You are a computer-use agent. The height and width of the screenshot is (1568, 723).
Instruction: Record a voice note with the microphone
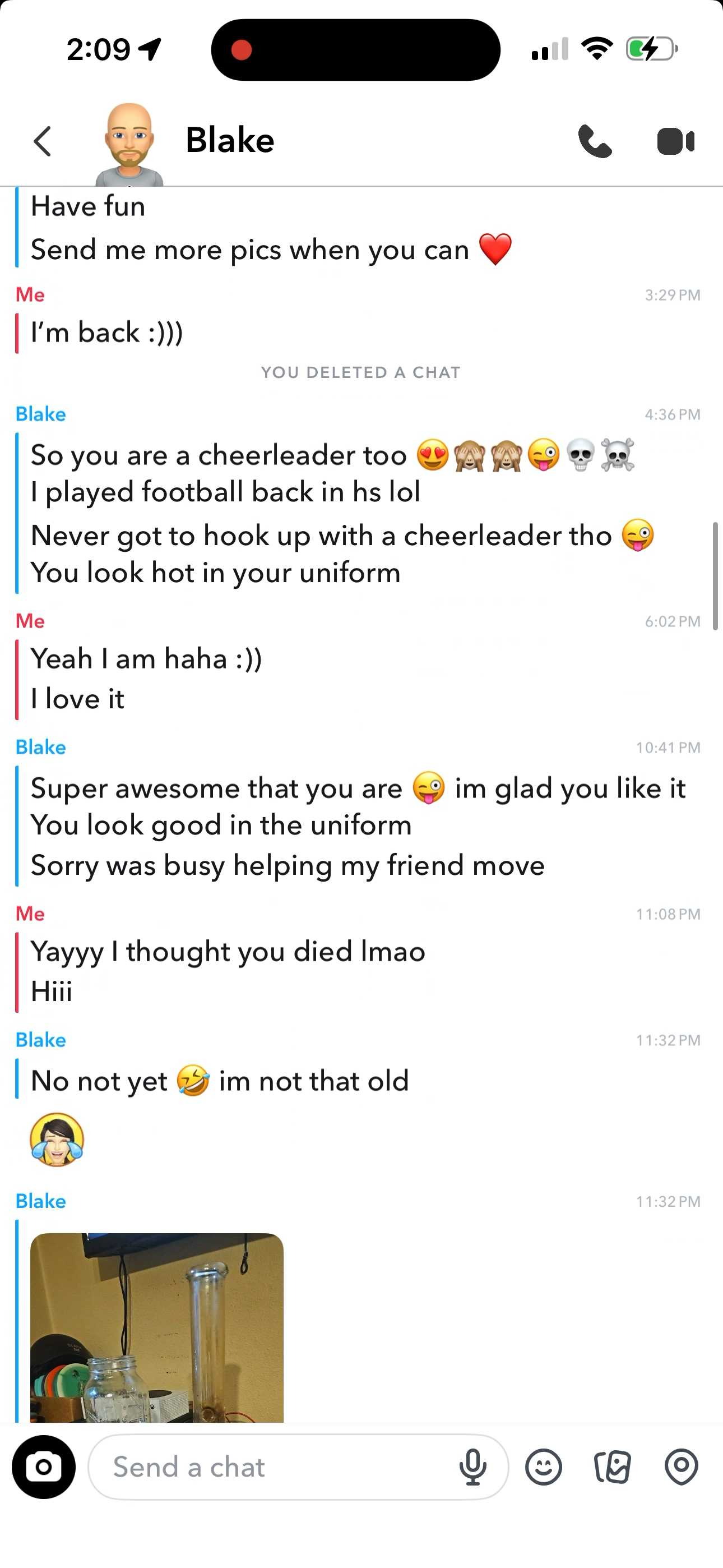click(x=473, y=1467)
